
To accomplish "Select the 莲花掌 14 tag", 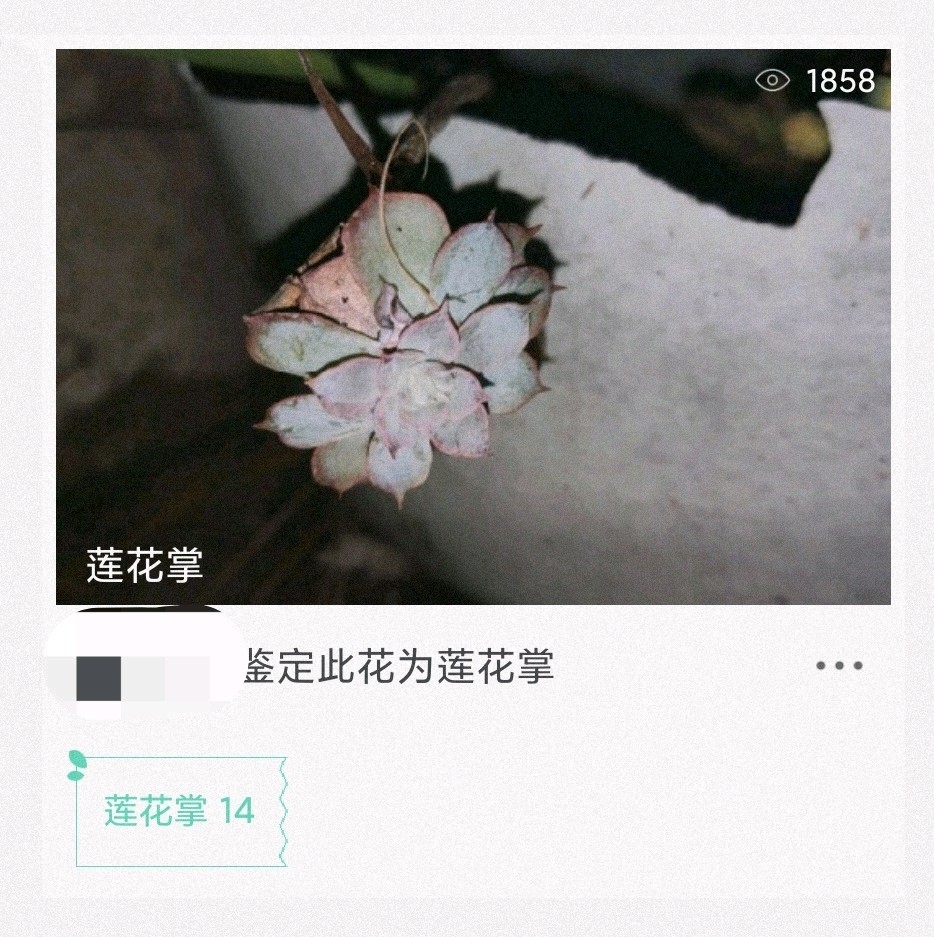I will pyautogui.click(x=180, y=811).
